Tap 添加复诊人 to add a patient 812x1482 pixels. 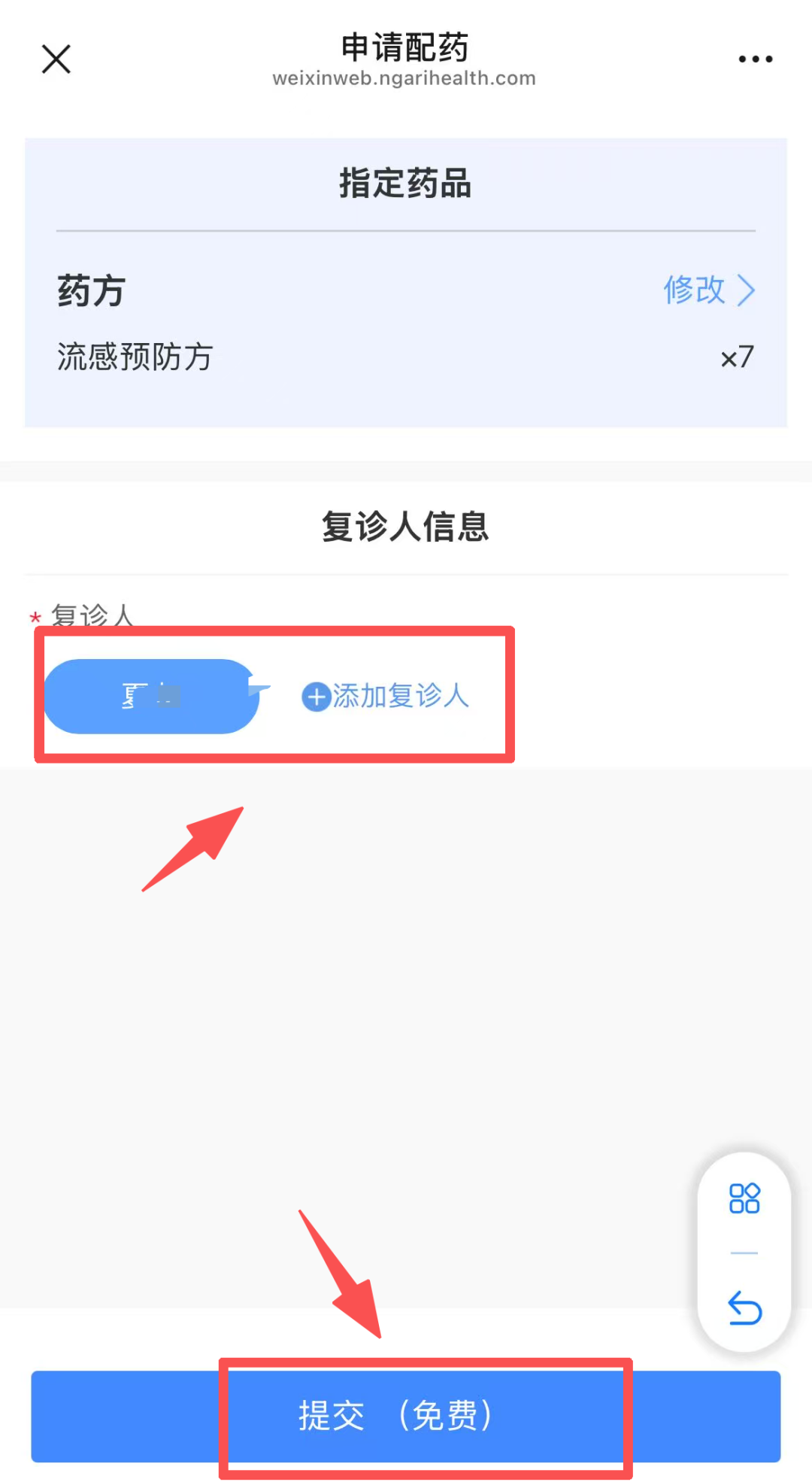386,696
